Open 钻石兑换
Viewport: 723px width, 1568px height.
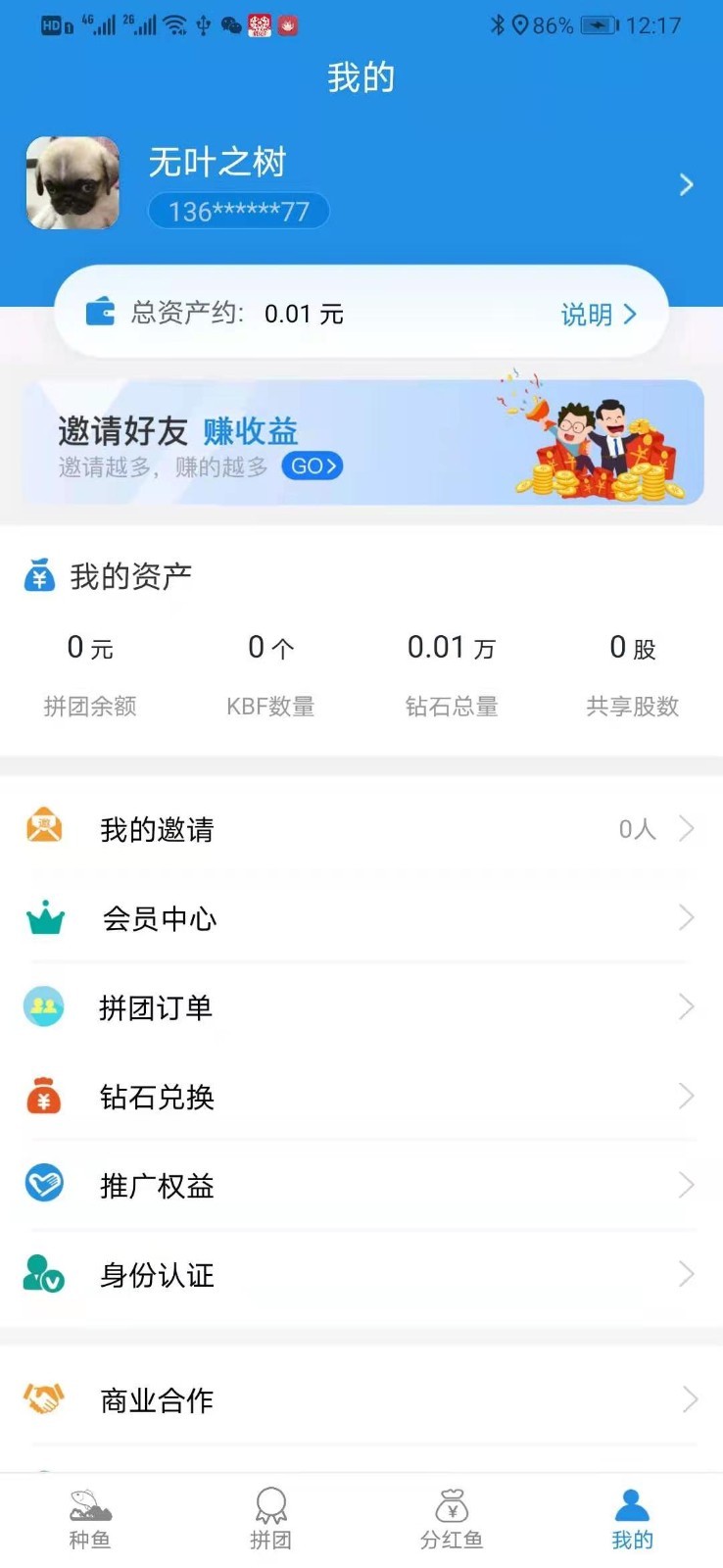click(361, 1097)
